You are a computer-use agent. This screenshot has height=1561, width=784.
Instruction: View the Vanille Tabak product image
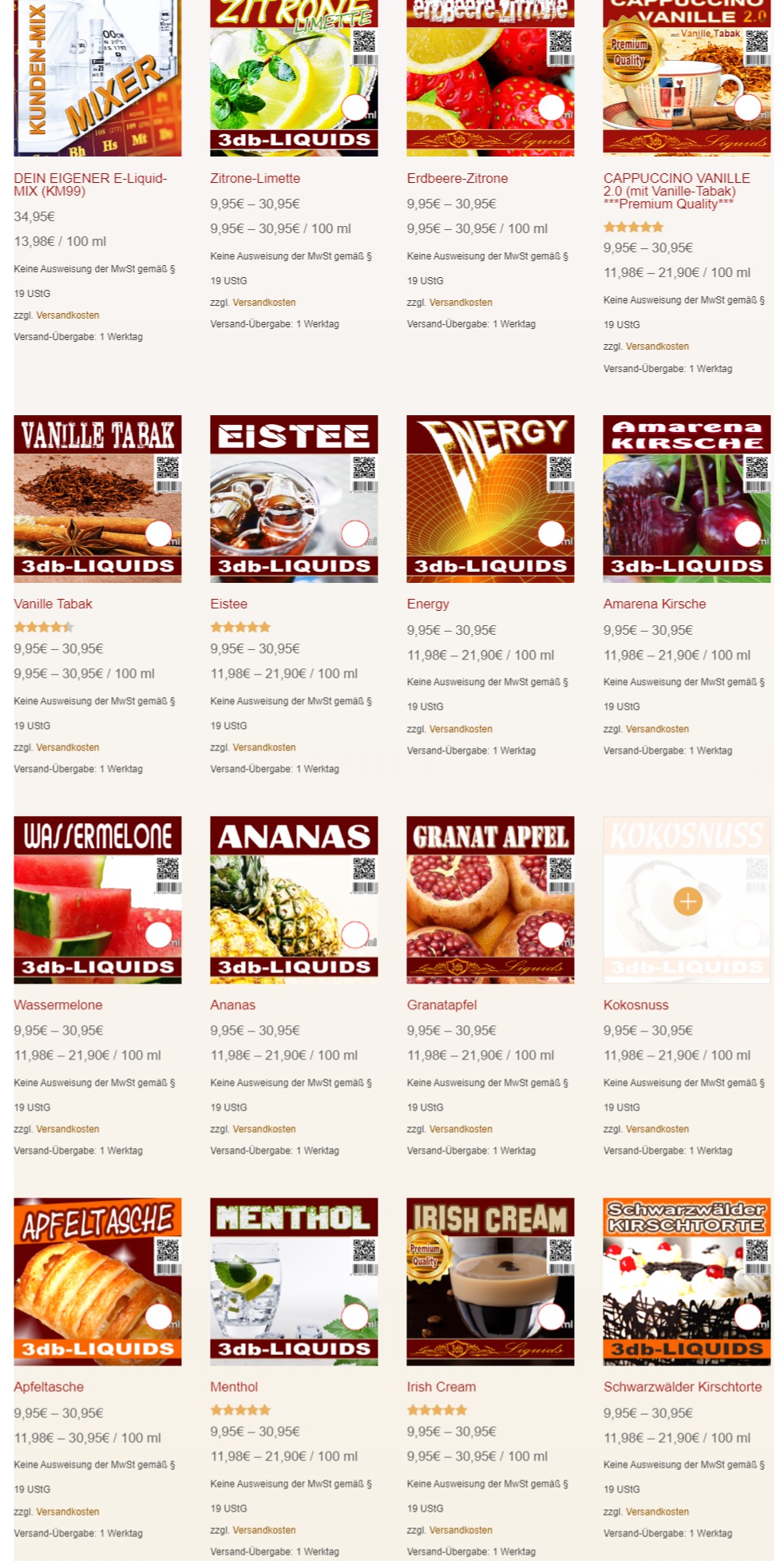point(97,499)
